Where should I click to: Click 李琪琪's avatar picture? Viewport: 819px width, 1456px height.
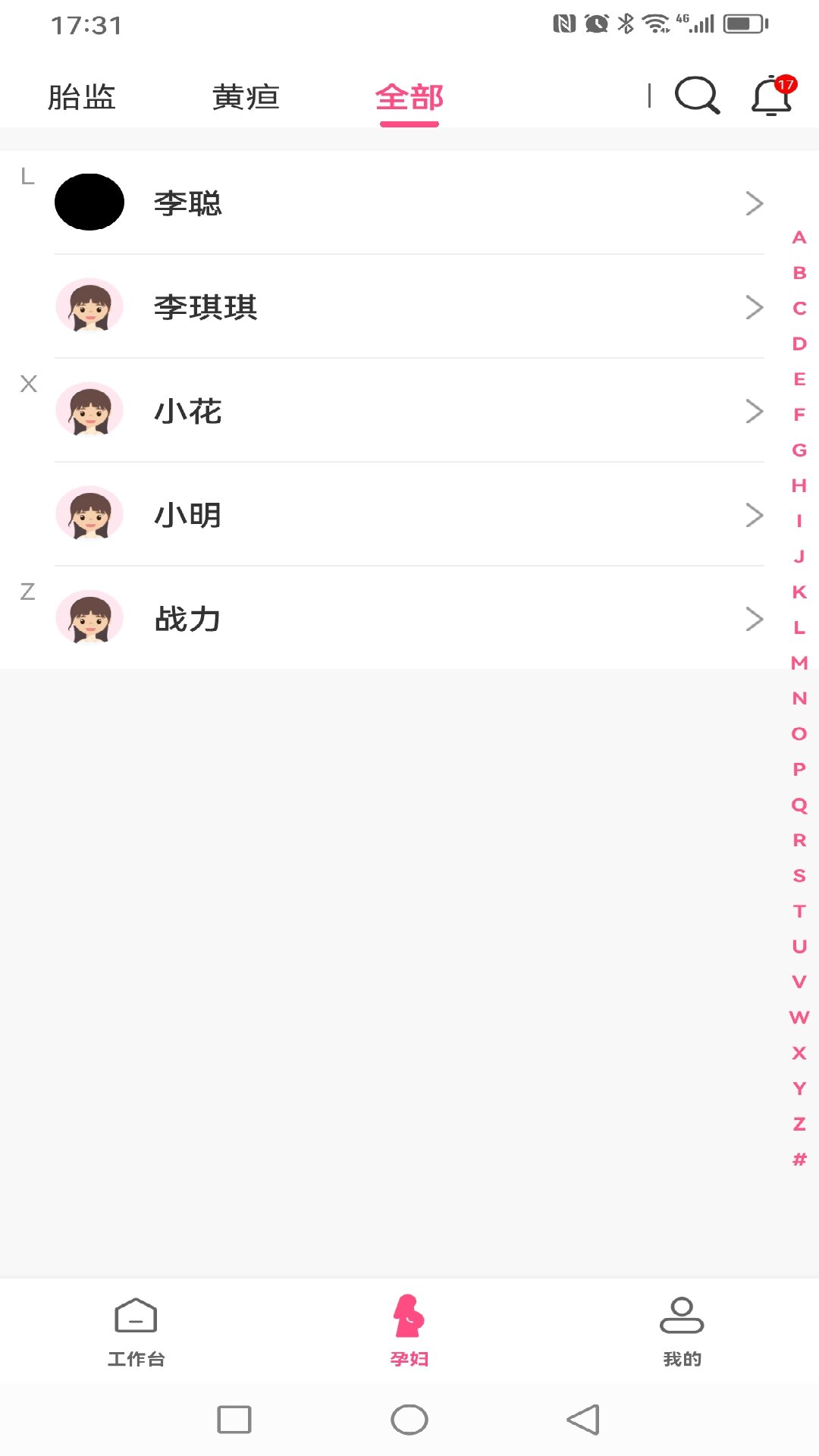(x=89, y=307)
